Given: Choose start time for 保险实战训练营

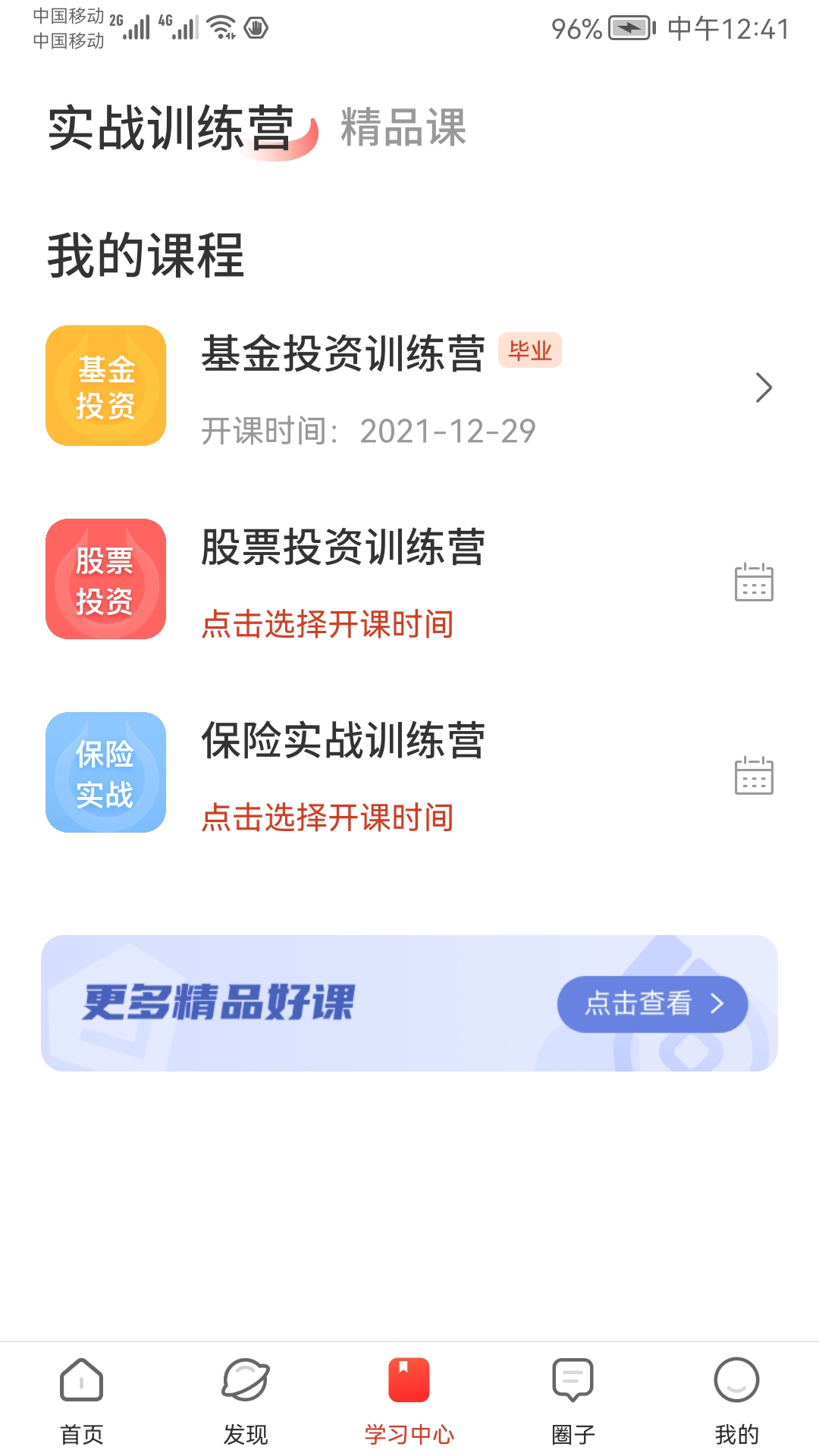Looking at the screenshot, I should tap(327, 817).
